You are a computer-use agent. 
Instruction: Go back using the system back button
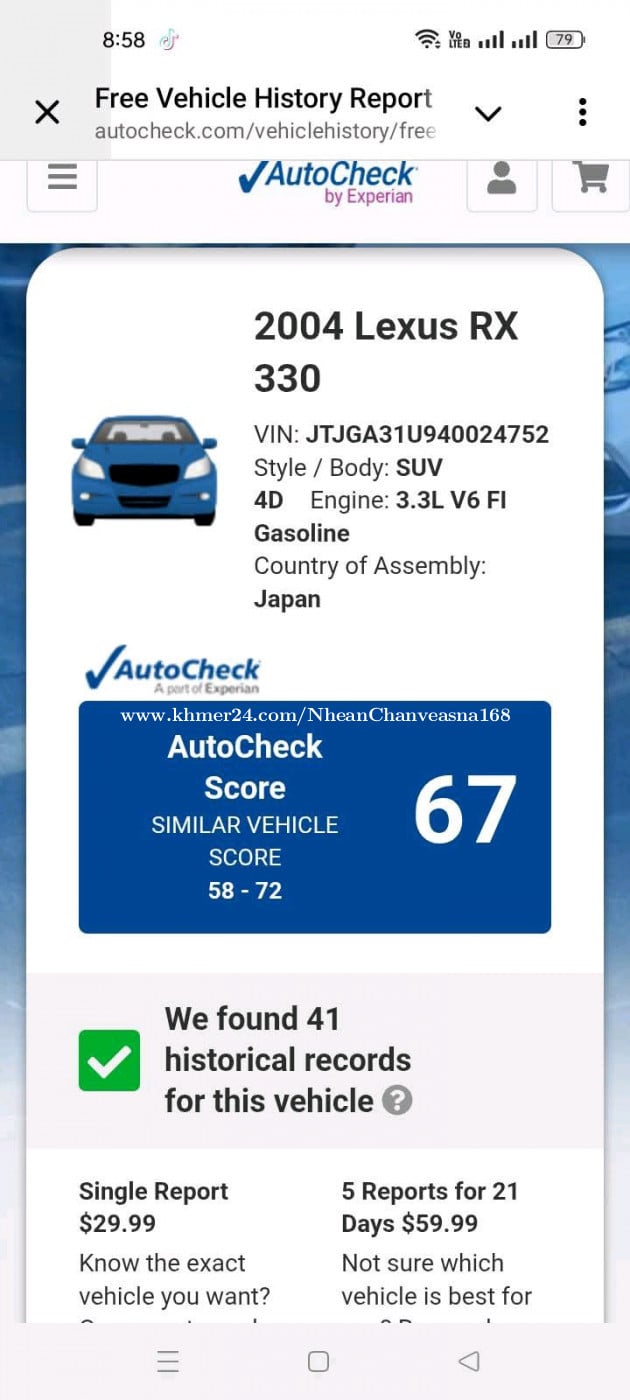click(468, 1361)
